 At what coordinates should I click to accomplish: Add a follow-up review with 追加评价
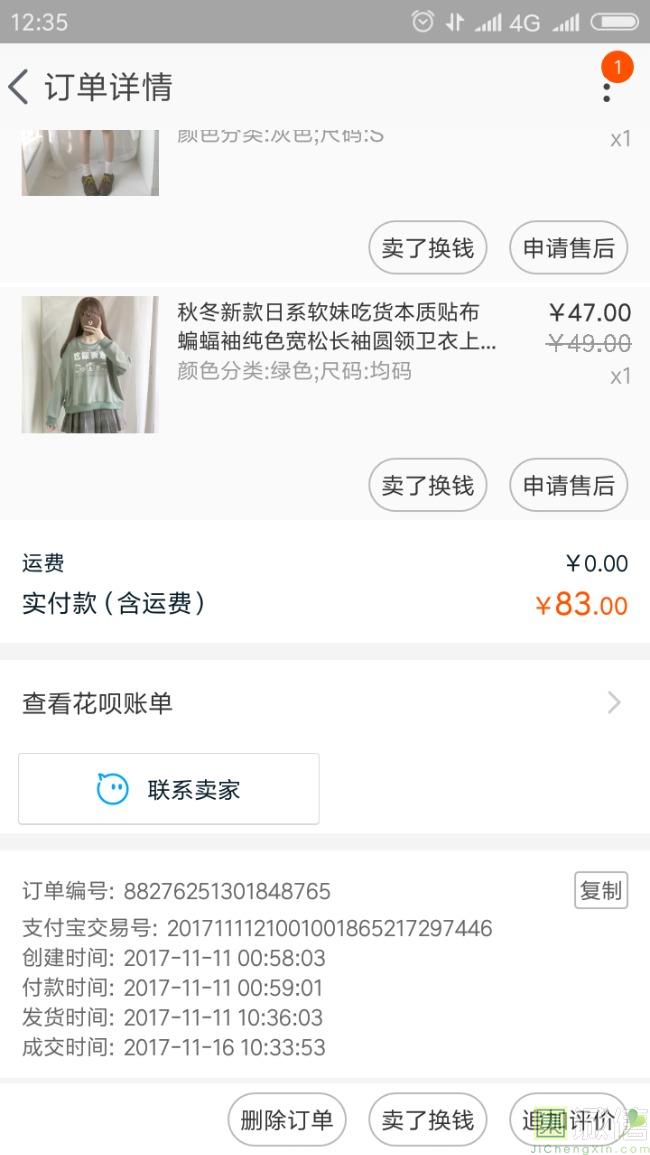pos(568,1119)
